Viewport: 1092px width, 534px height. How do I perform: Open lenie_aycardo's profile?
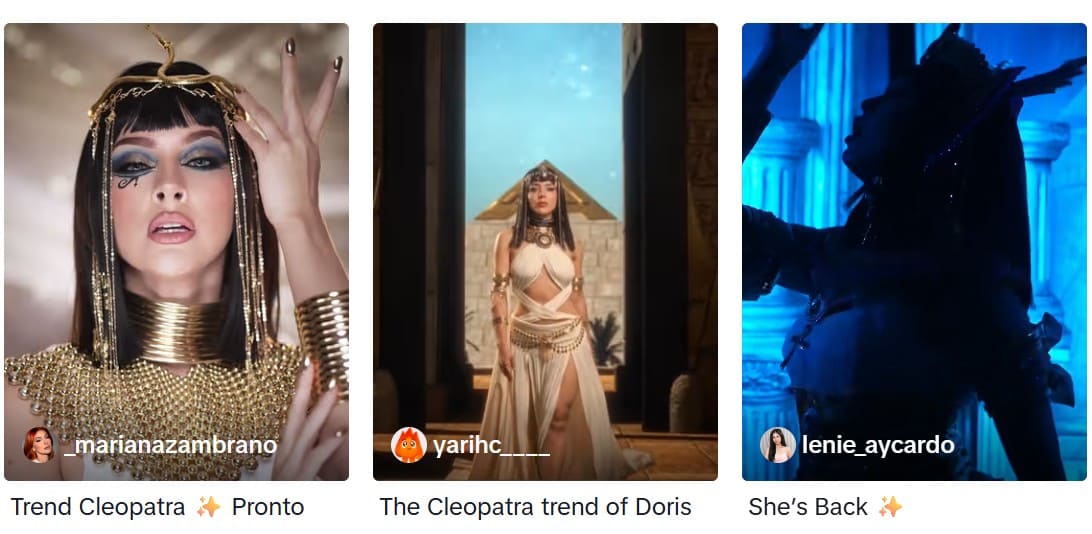(877, 445)
